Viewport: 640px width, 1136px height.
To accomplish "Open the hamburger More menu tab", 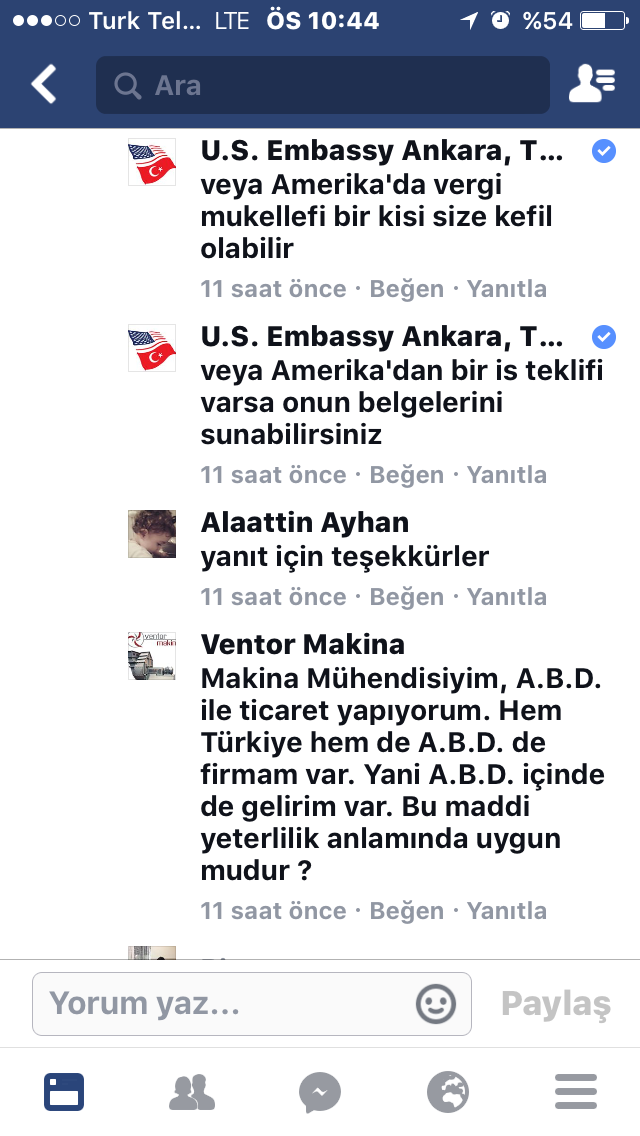I will (576, 1092).
